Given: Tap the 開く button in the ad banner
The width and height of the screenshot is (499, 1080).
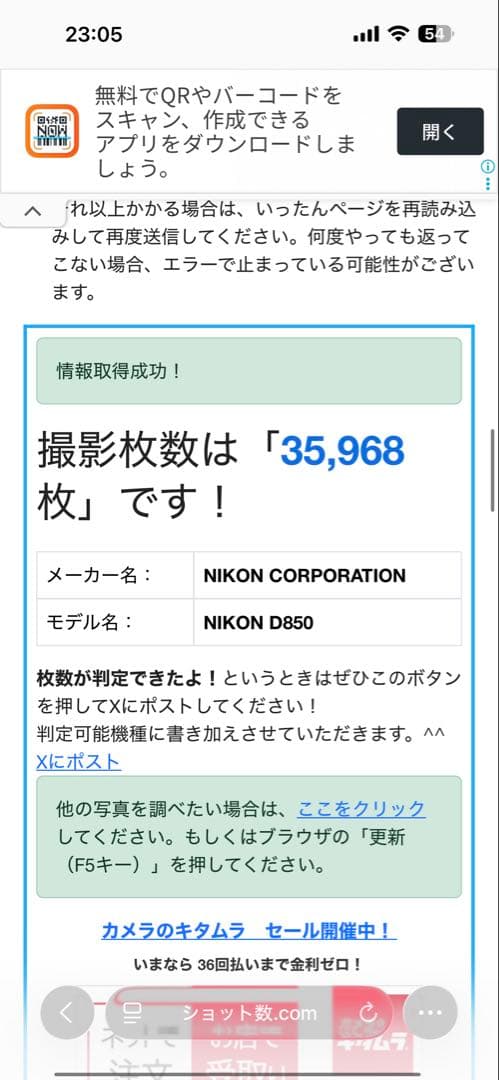Looking at the screenshot, I should pos(440,132).
